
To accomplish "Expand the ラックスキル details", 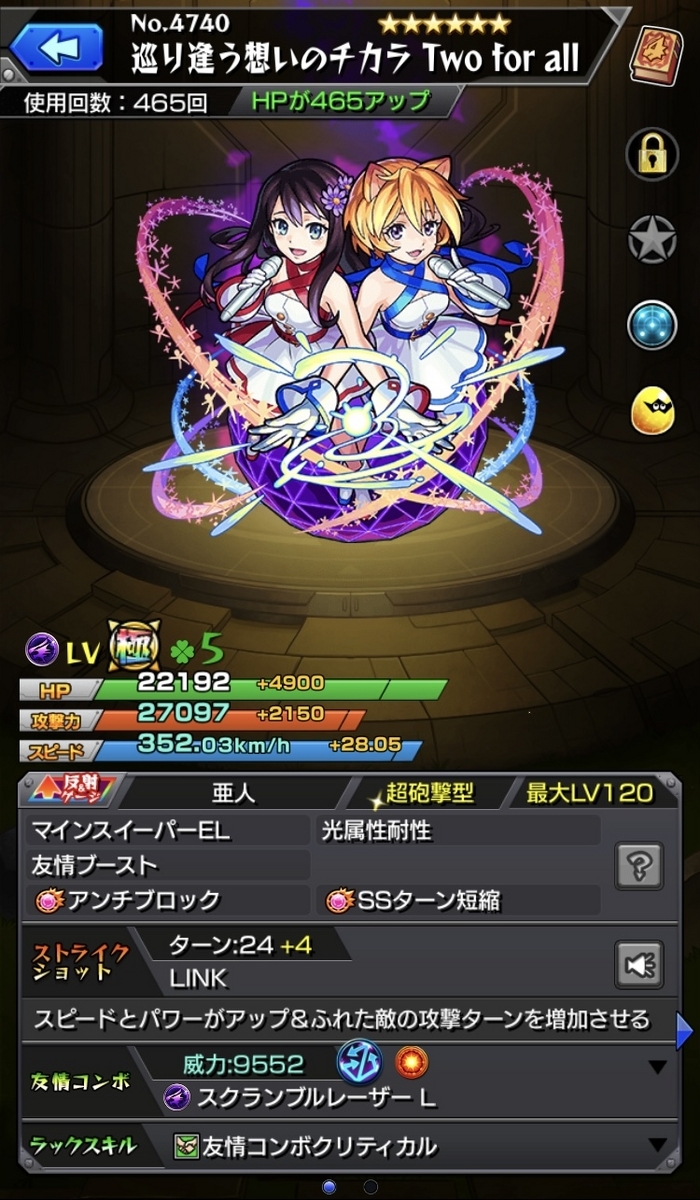I will [x=657, y=1146].
